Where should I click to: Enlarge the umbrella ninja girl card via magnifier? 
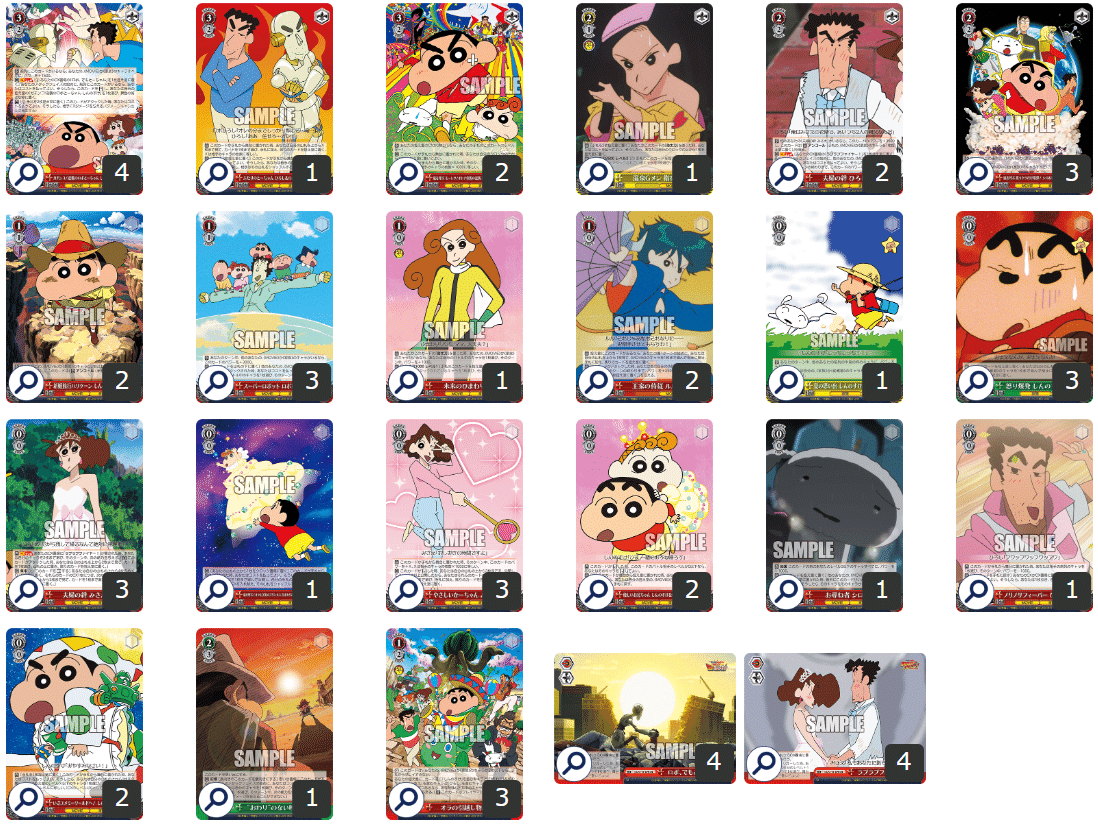pyautogui.click(x=596, y=383)
